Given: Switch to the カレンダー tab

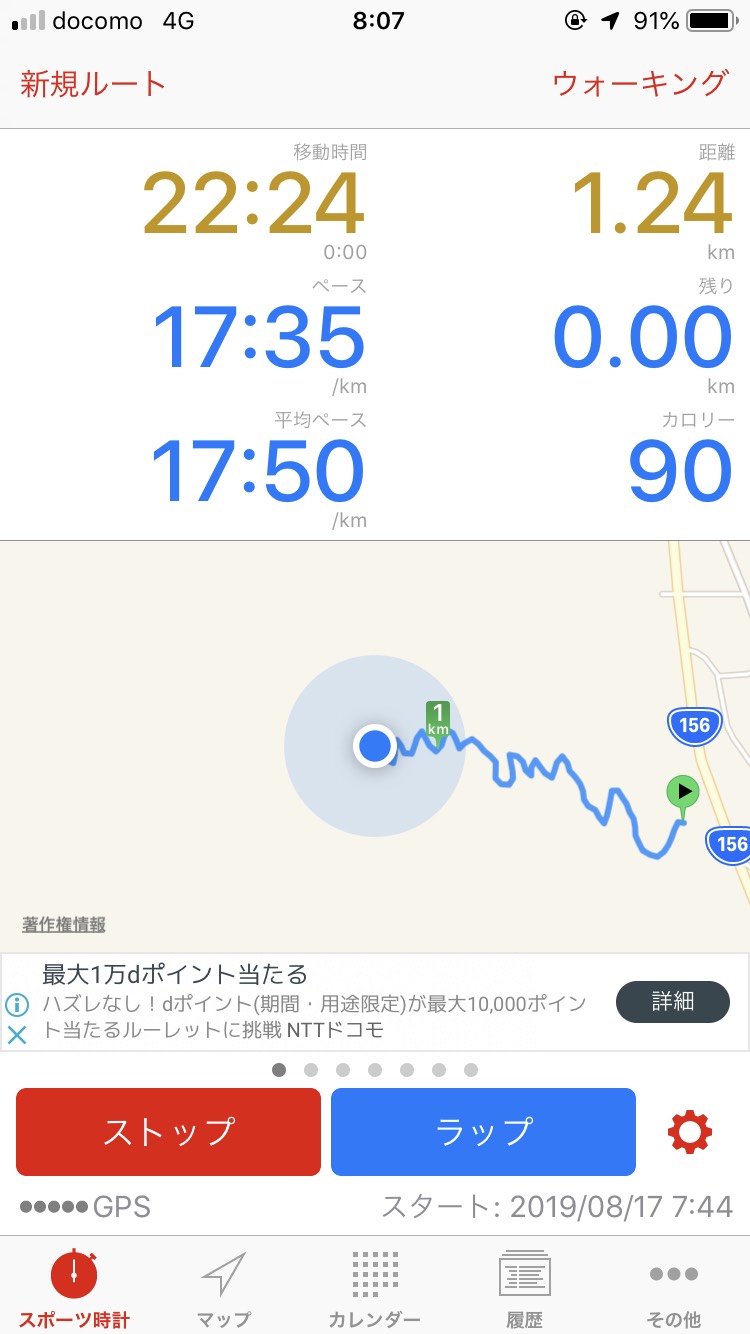Looking at the screenshot, I should click(375, 1289).
